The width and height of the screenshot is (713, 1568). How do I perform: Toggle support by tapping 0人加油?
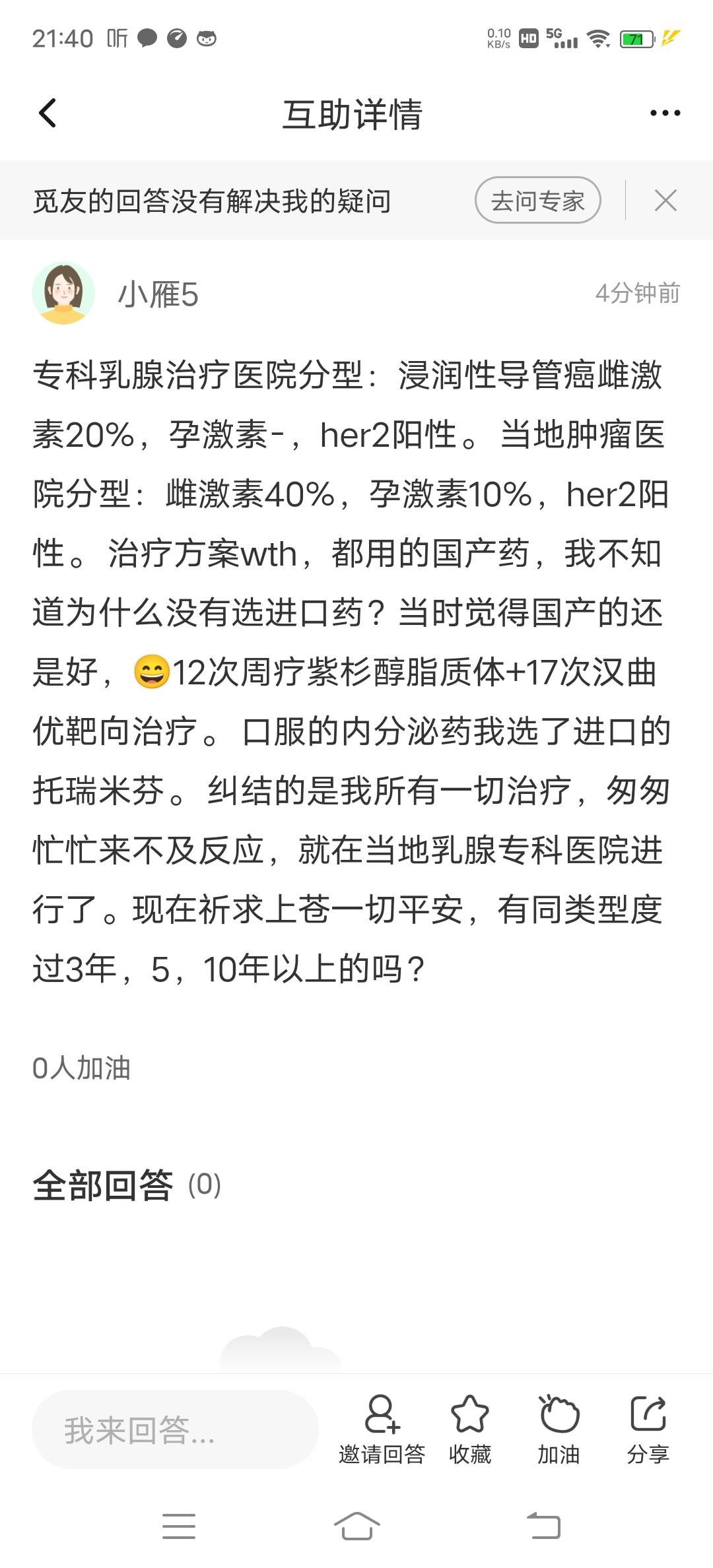click(82, 1066)
